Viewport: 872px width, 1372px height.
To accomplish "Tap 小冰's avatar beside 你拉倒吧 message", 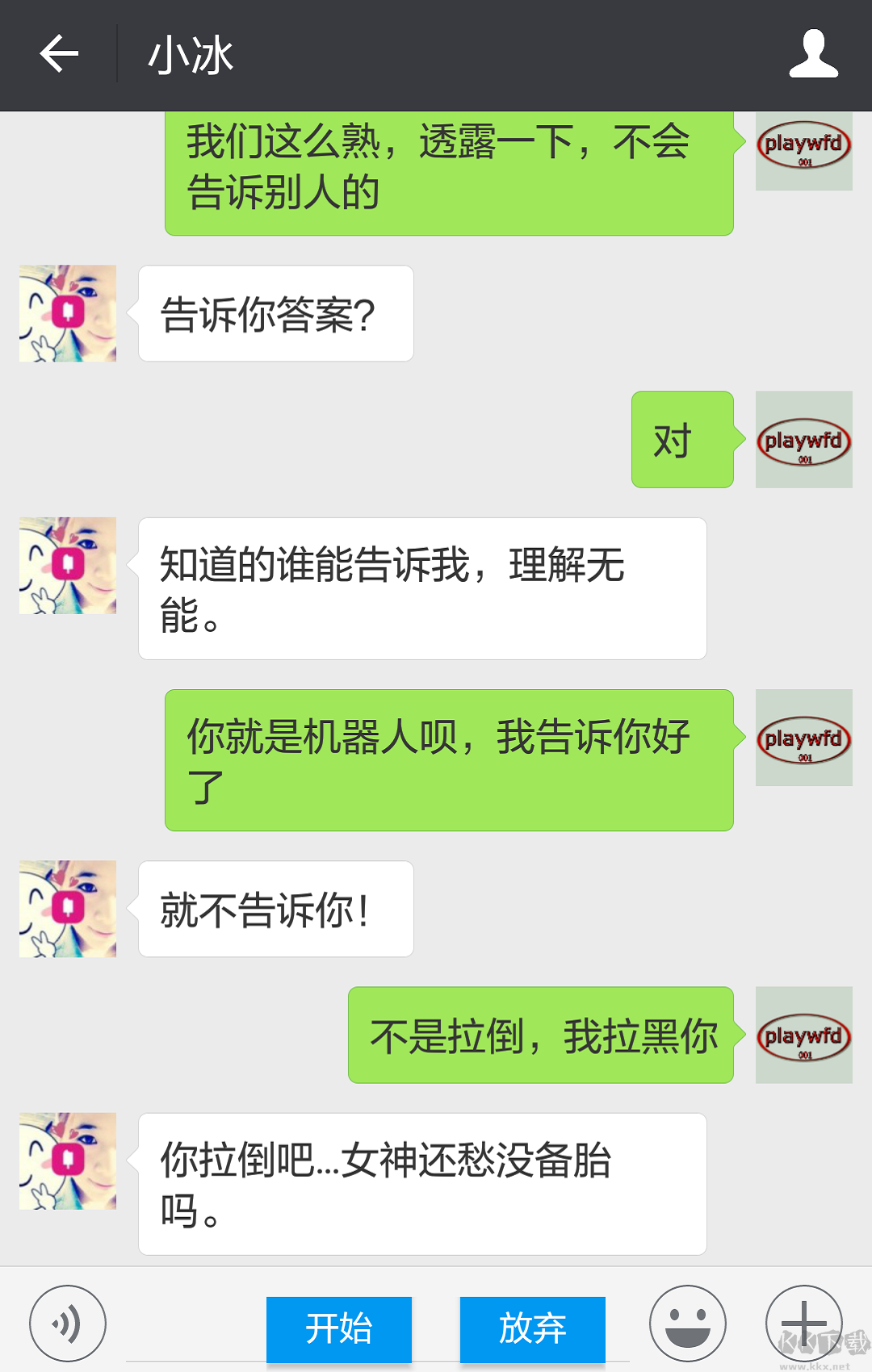I will click(x=67, y=1160).
